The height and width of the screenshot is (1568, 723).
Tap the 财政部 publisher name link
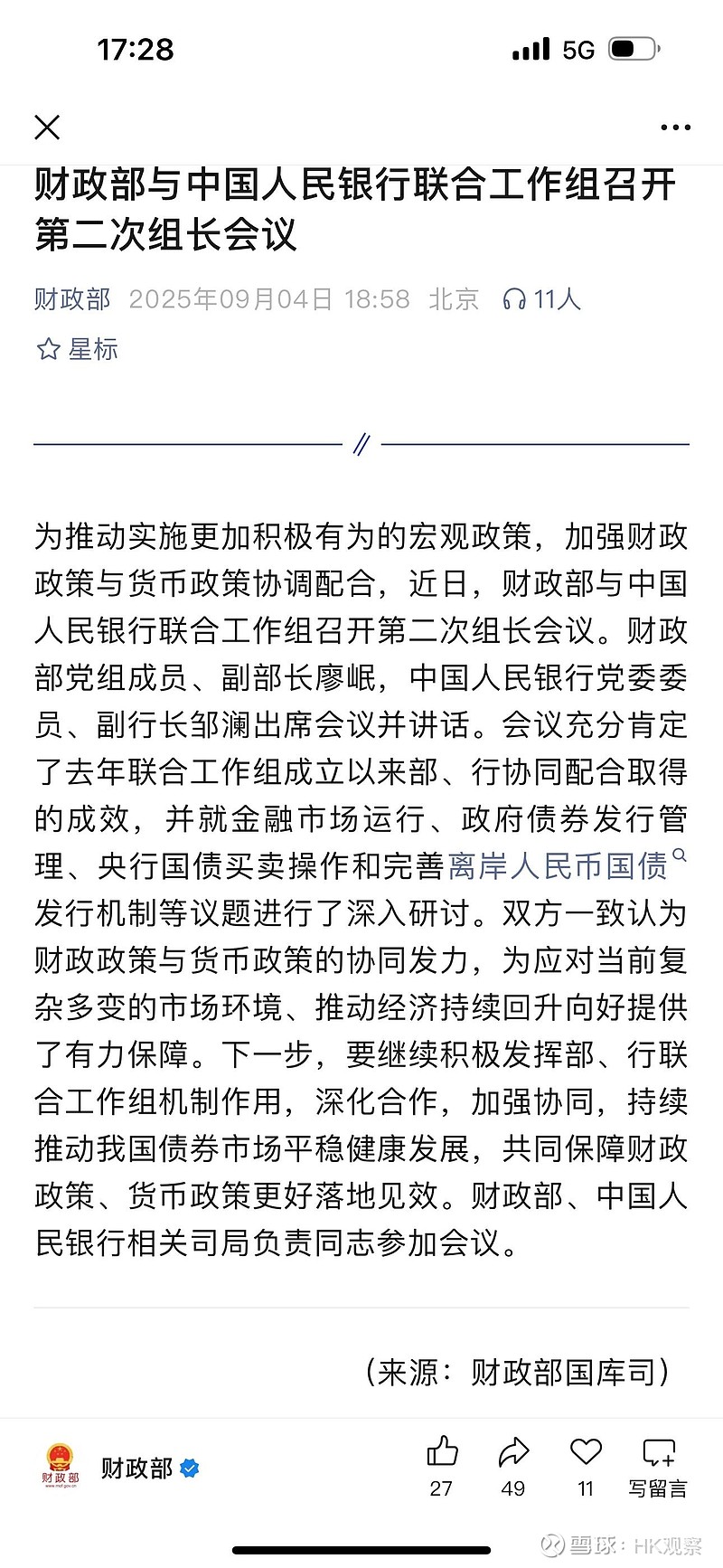click(72, 299)
